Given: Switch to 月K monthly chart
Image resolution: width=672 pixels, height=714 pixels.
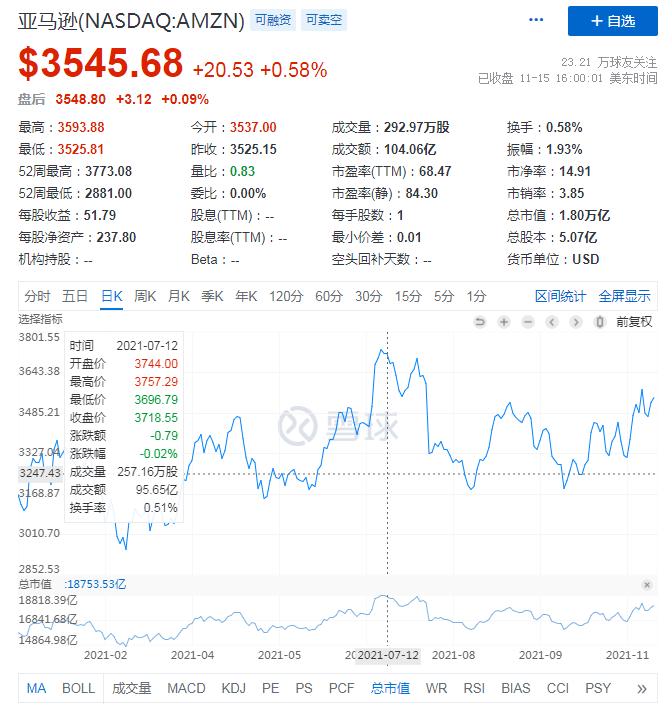Looking at the screenshot, I should point(179,296).
